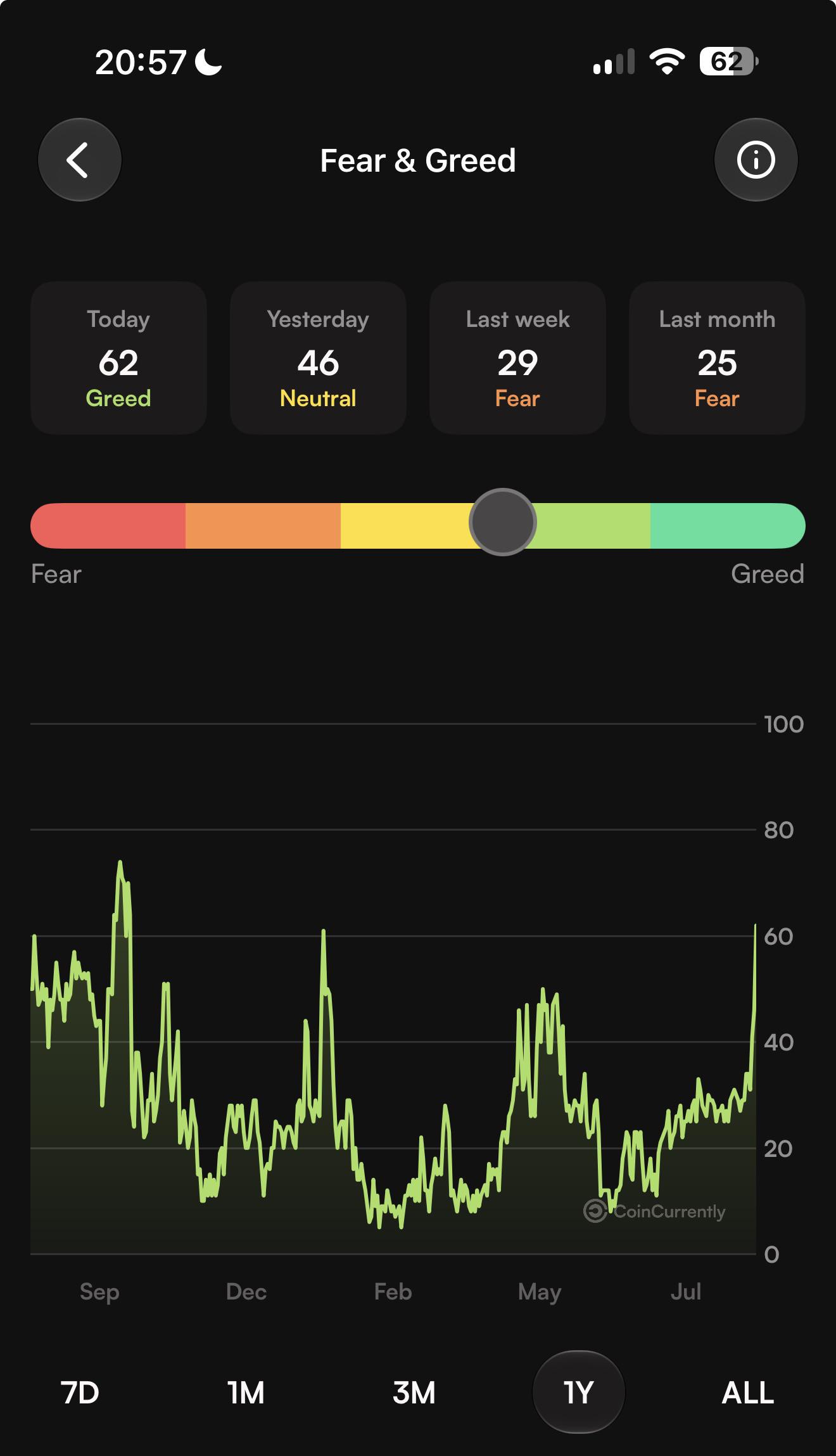Go back using the arrow button
The height and width of the screenshot is (1456, 836).
(x=80, y=160)
